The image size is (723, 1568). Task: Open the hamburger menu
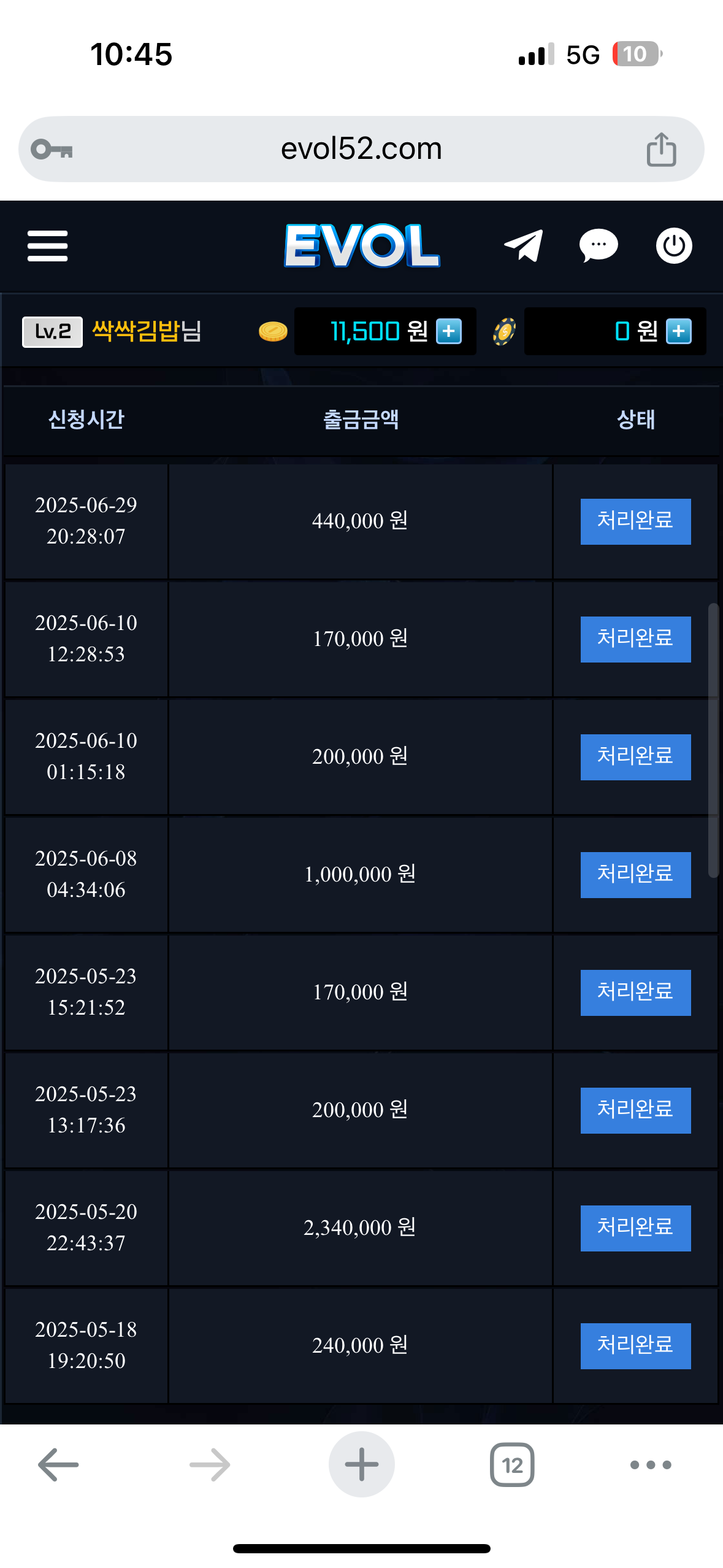click(47, 246)
